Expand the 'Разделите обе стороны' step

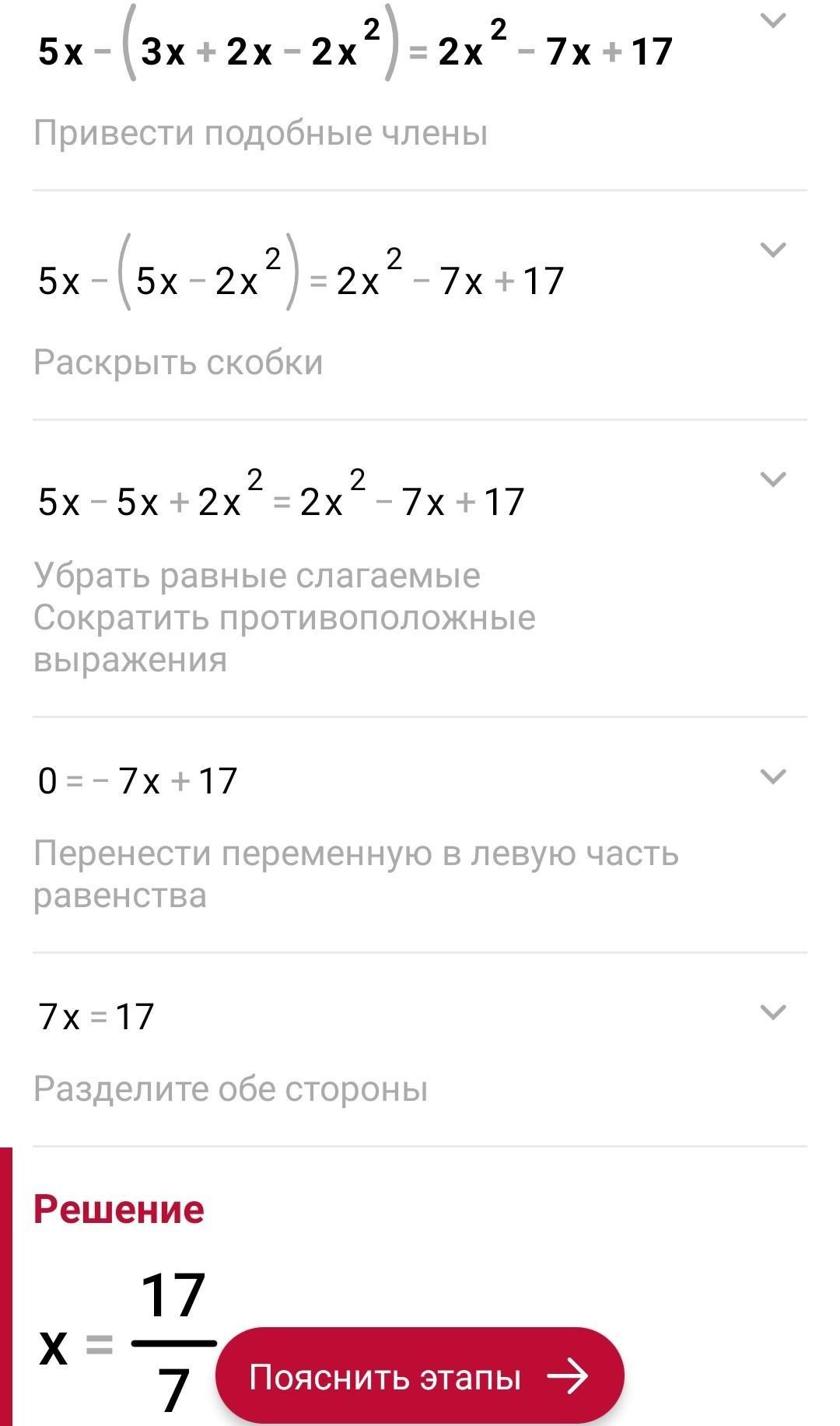772,1012
